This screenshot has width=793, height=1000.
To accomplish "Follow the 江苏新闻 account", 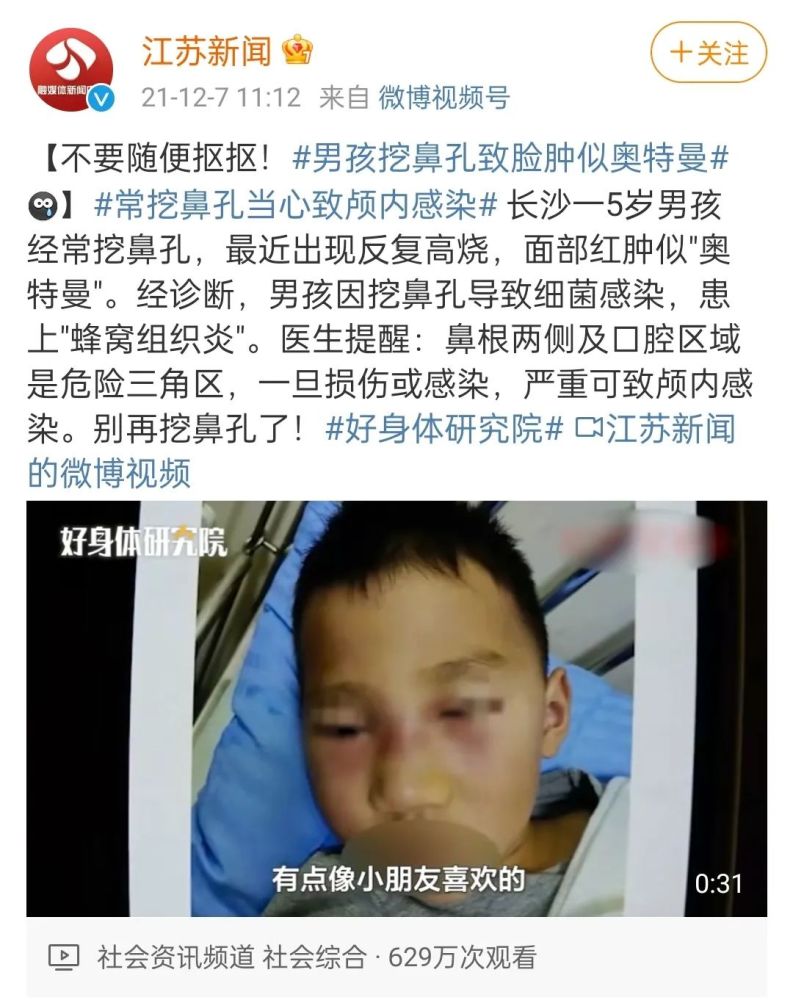I will pyautogui.click(x=708, y=52).
